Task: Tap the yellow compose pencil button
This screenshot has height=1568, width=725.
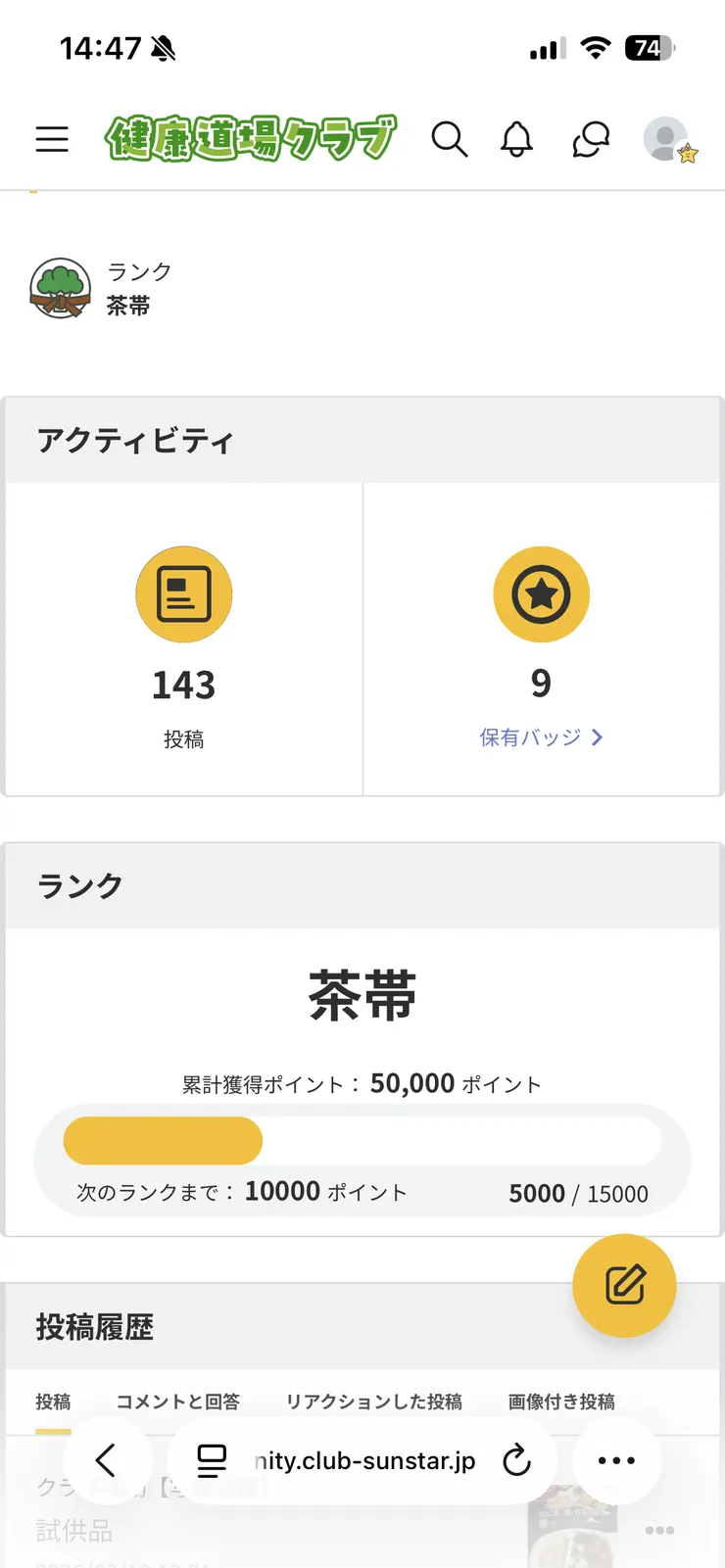Action: [x=624, y=1285]
